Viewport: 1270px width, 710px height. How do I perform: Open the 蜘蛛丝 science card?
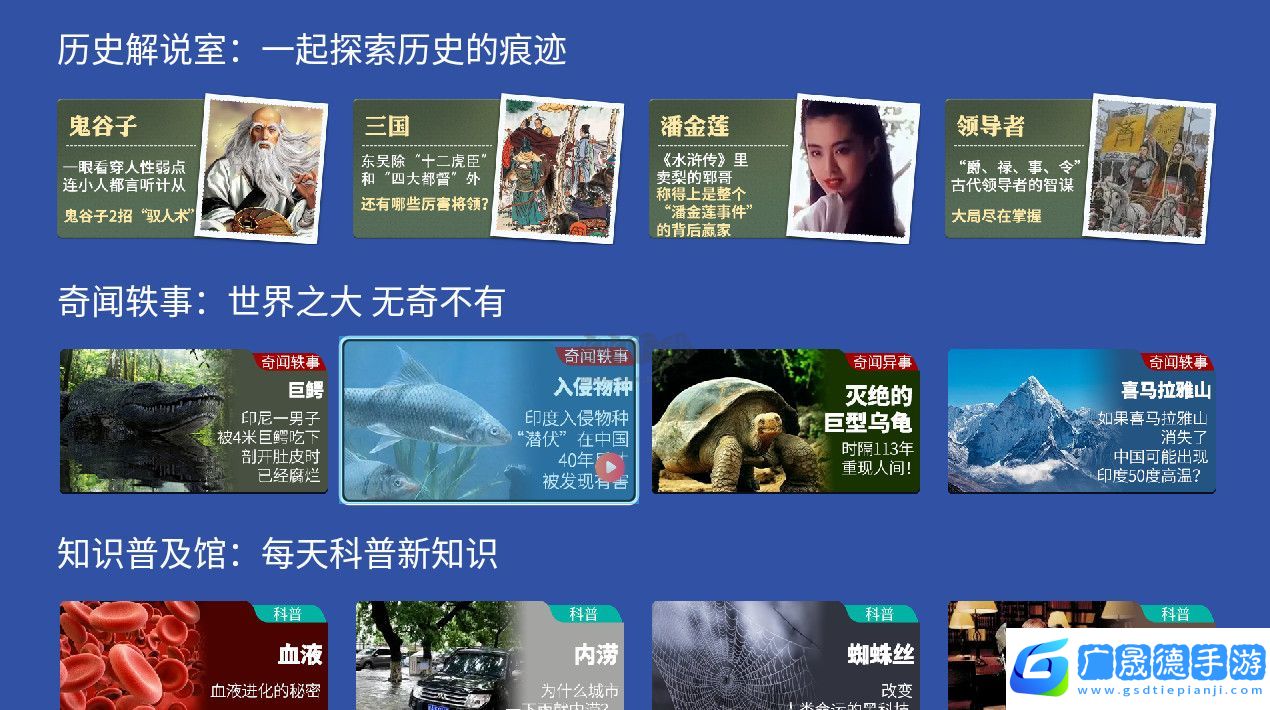(x=785, y=655)
